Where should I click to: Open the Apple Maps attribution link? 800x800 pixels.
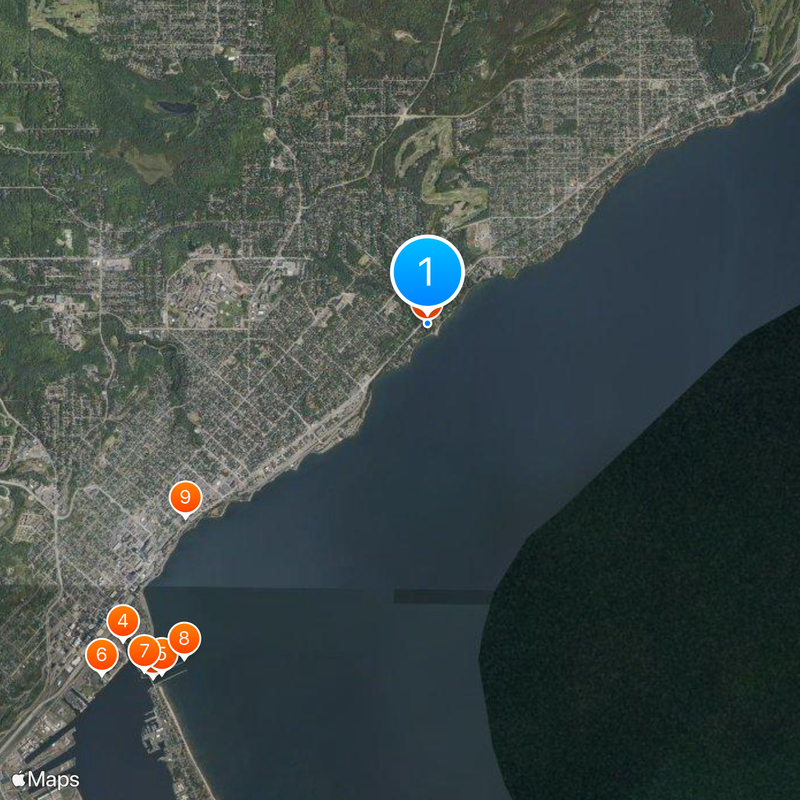45,778
